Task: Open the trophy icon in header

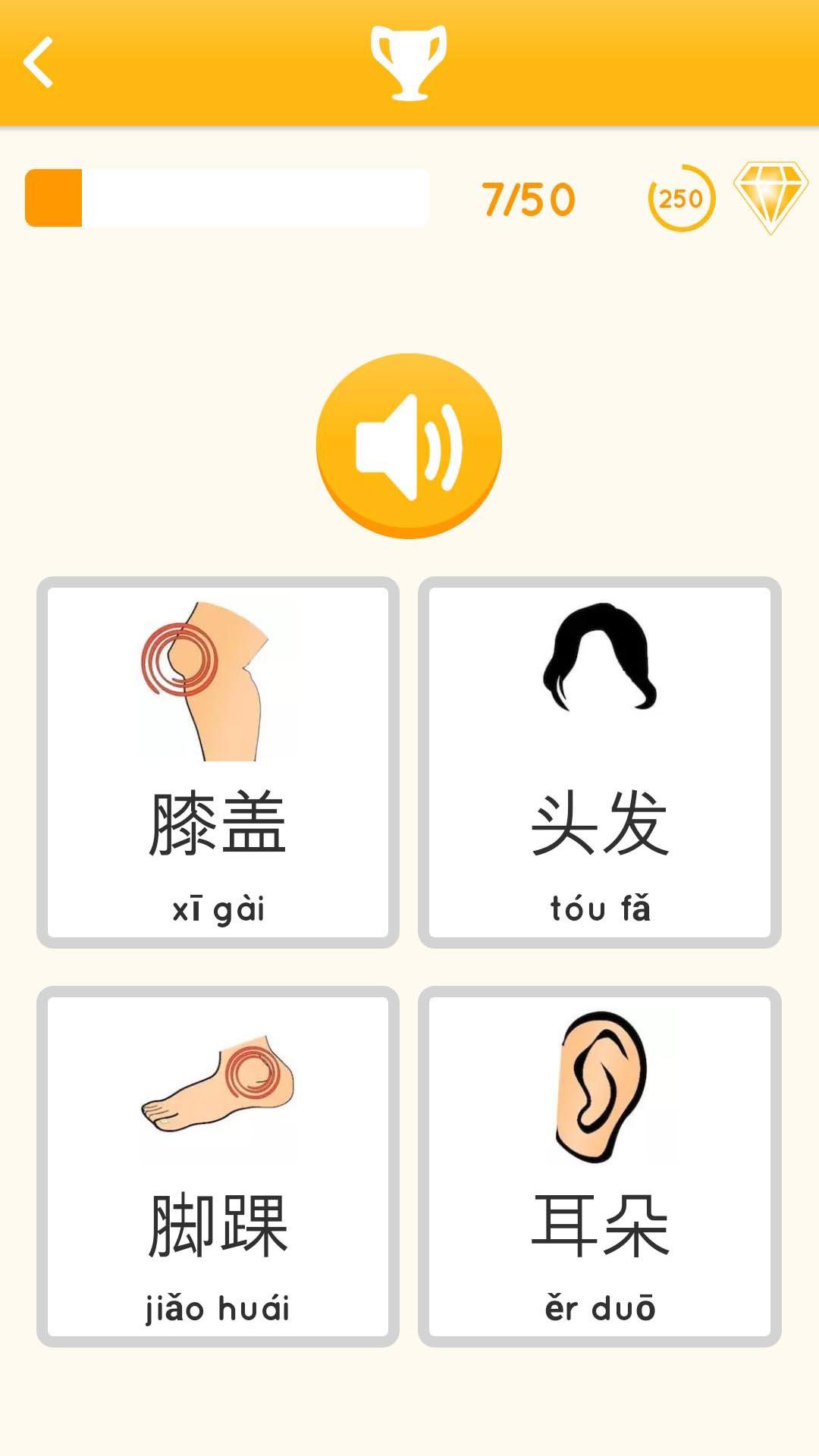Action: 409,63
